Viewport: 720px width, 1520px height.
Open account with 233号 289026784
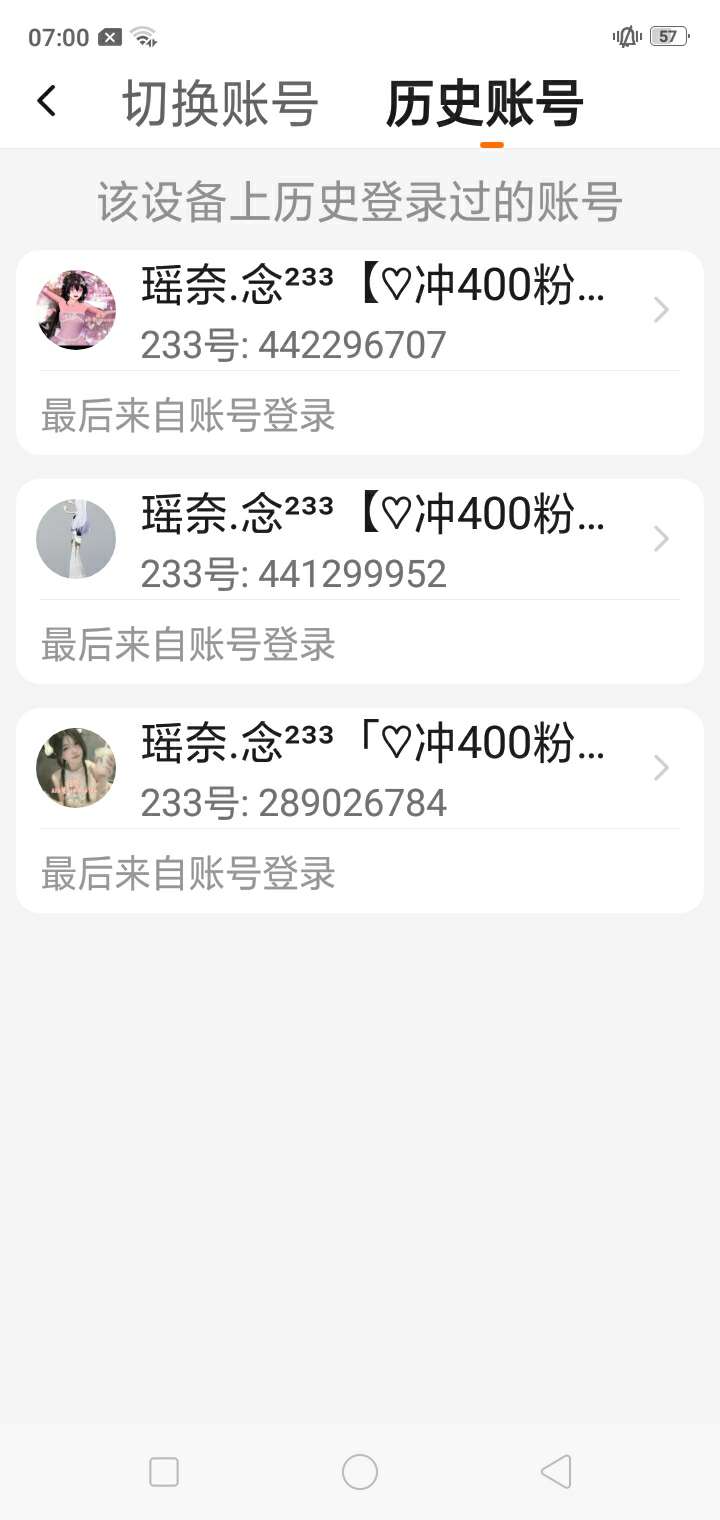click(360, 770)
